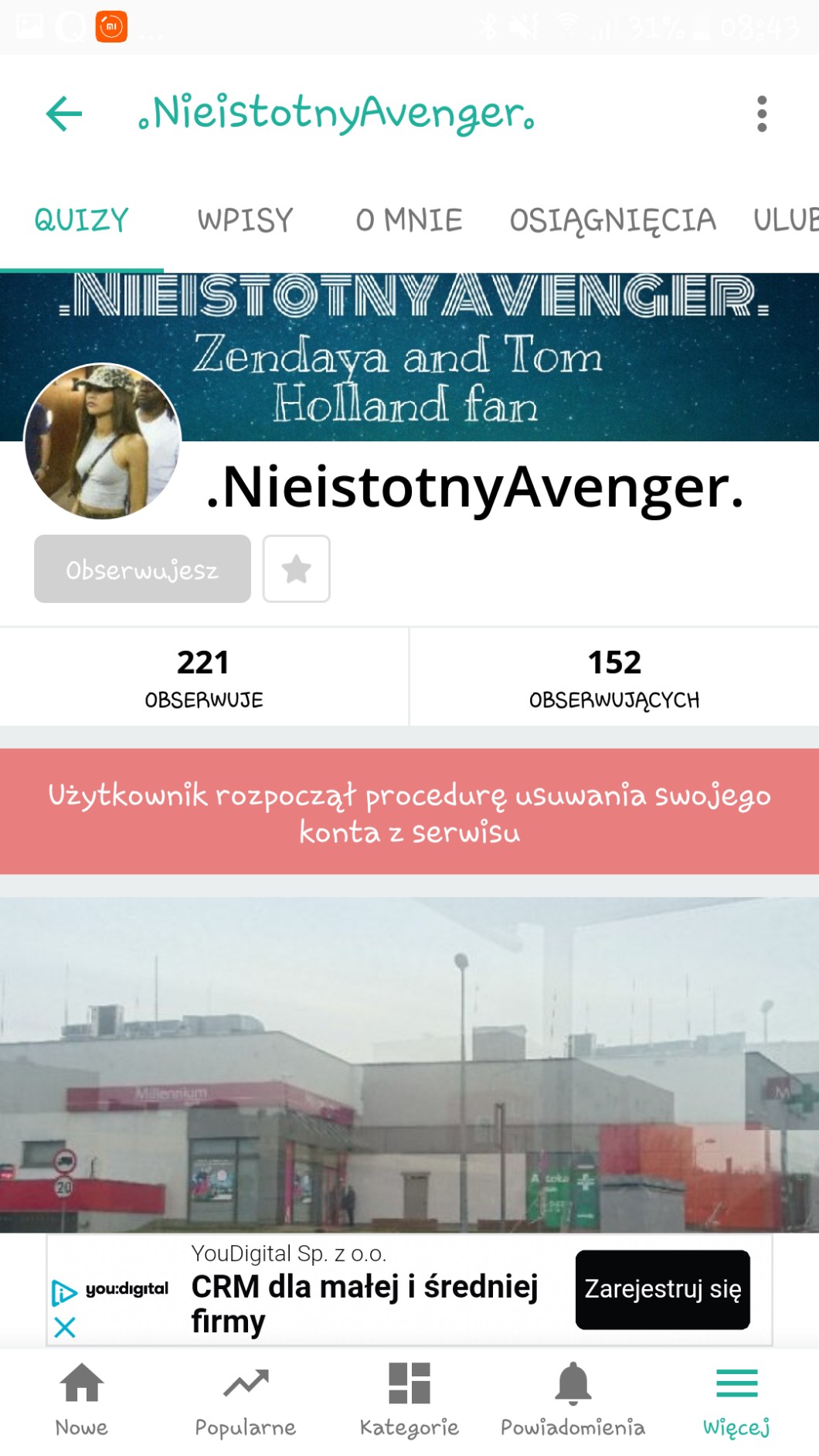View the 221 OBSERWUJE list
The width and height of the screenshot is (819, 1456).
204,677
